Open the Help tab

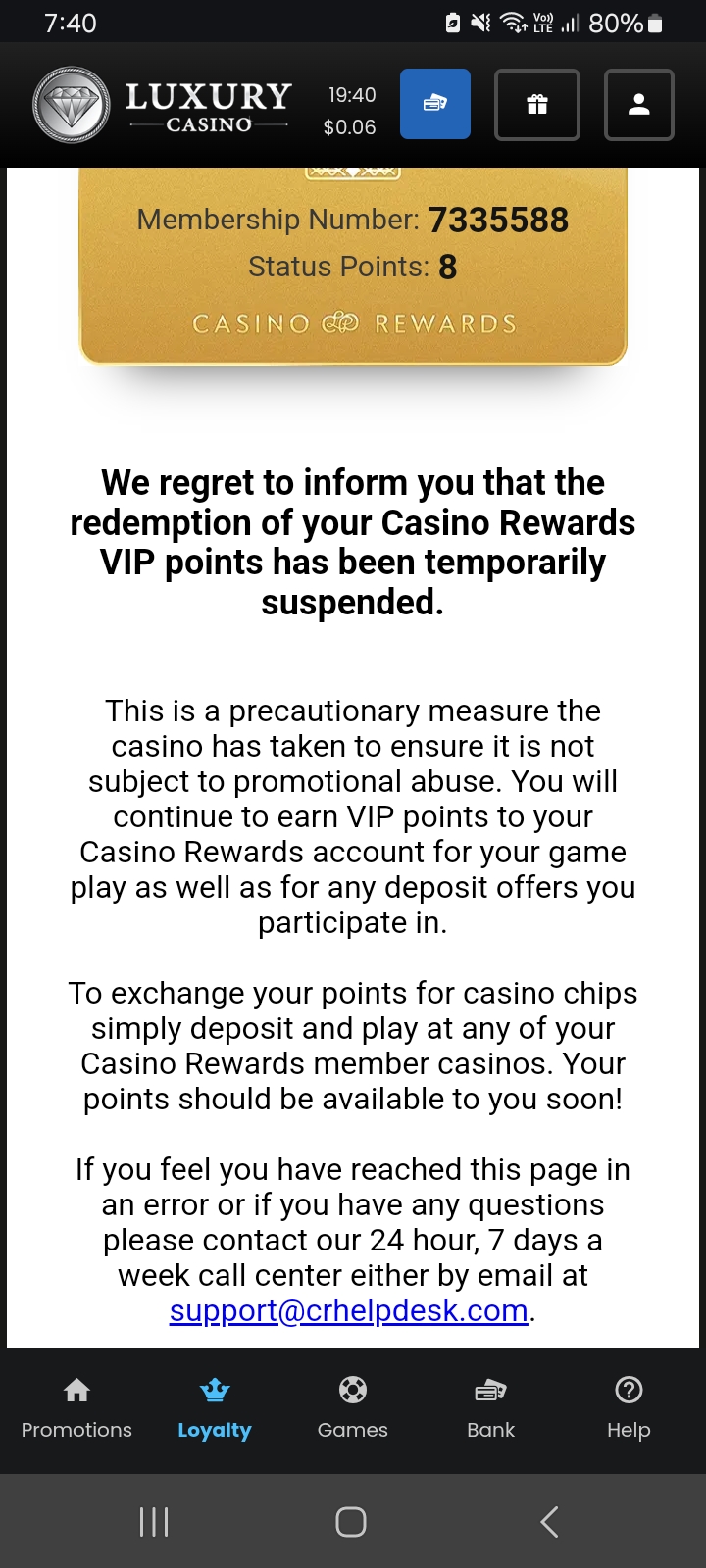(x=629, y=1408)
